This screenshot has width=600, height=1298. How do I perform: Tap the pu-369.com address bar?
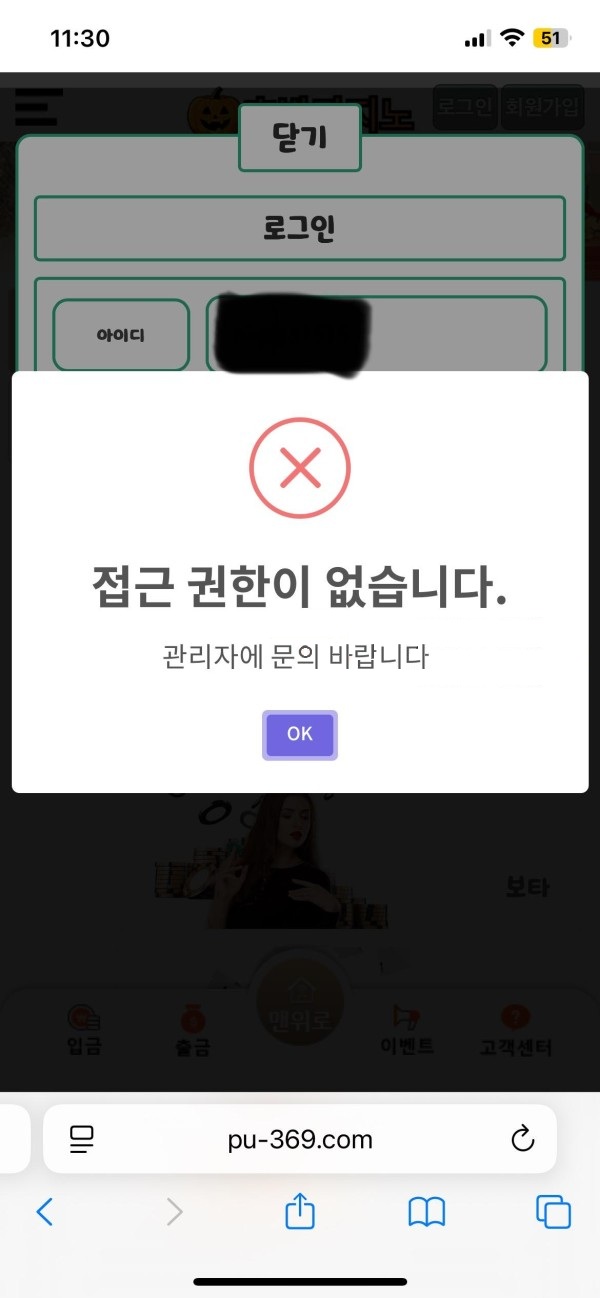[300, 1139]
